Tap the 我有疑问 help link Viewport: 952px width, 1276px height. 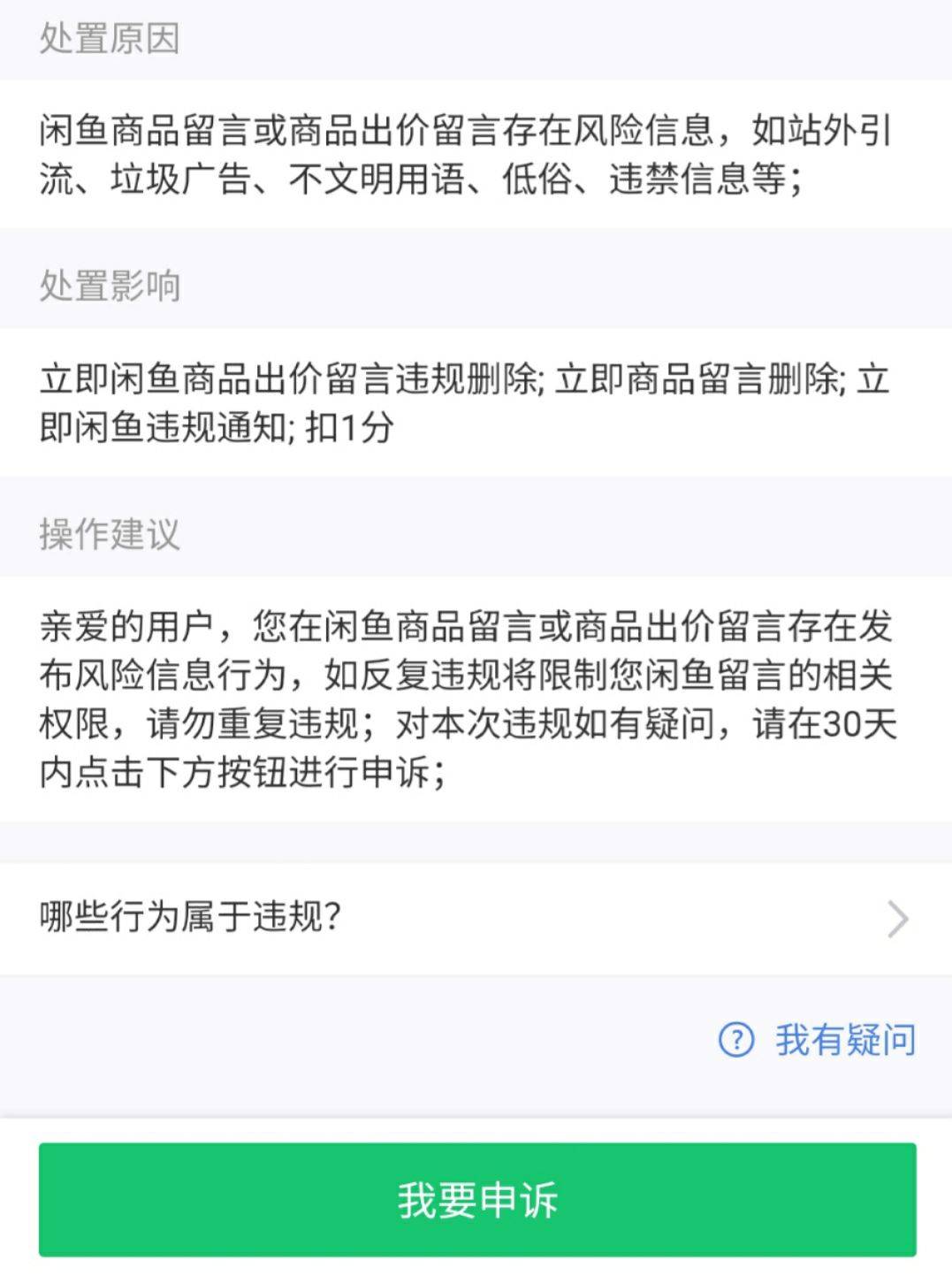coord(819,1040)
